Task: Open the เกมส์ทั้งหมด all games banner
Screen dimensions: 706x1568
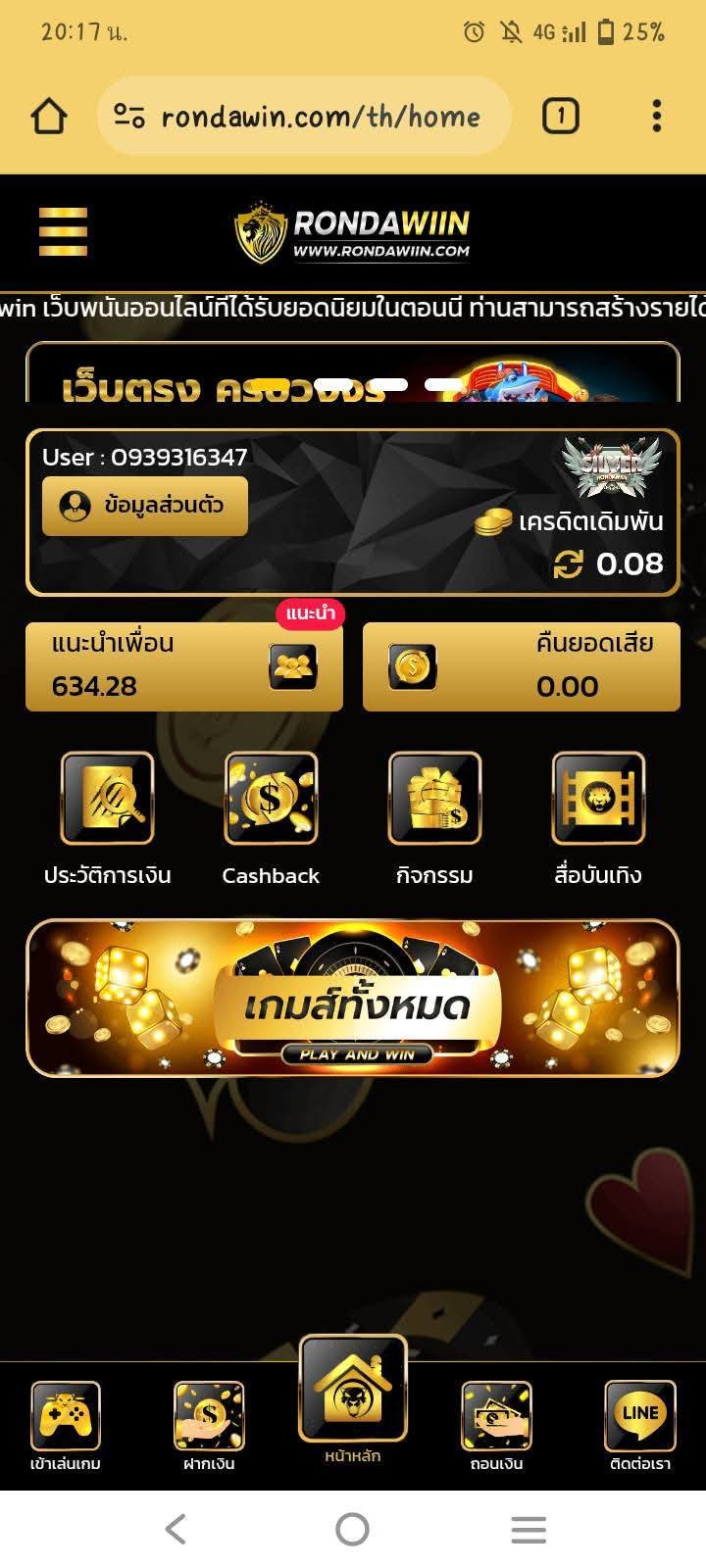Action: (x=353, y=999)
